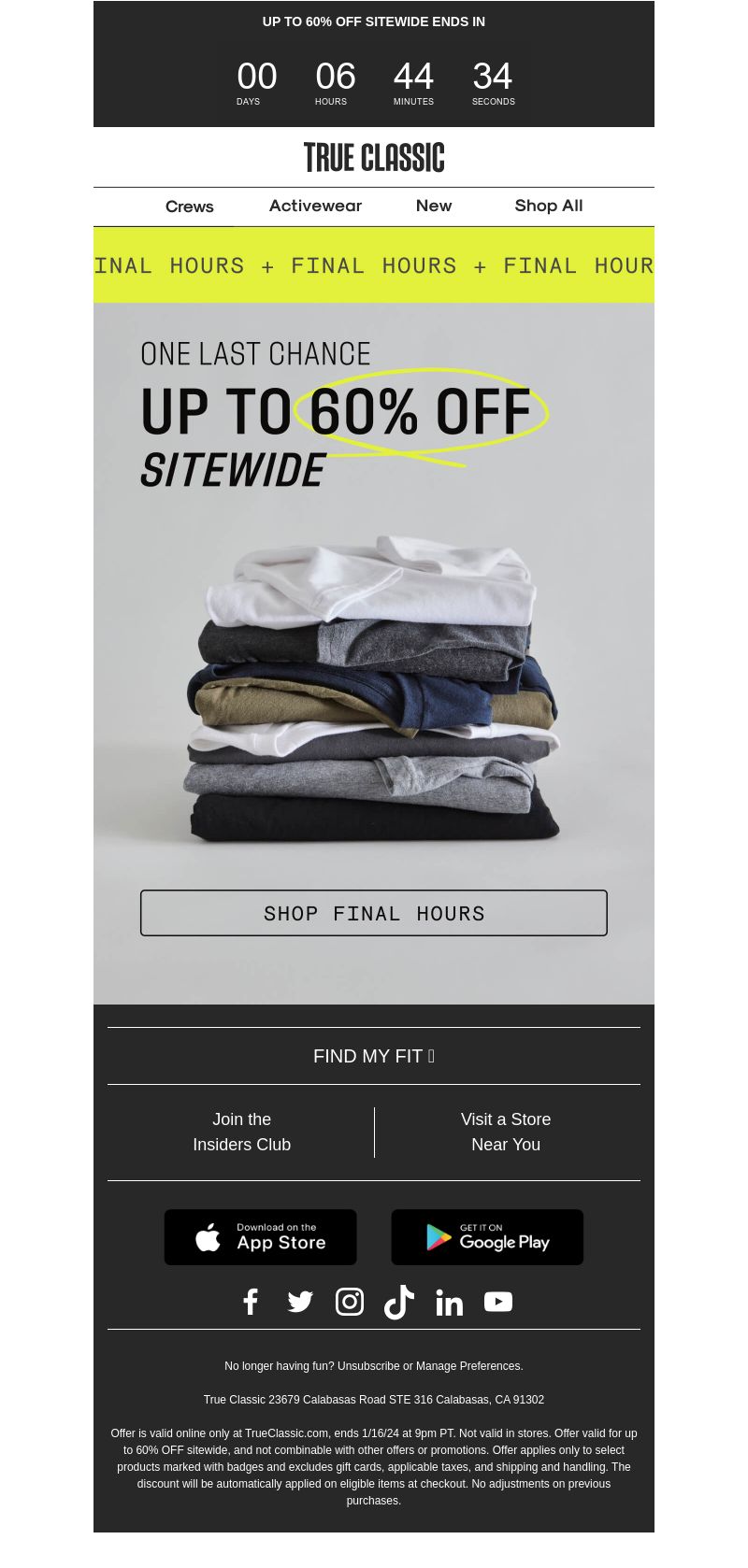Screen dimensions: 748x1568
Task: Download the app from the App Store
Action: pos(261,1237)
